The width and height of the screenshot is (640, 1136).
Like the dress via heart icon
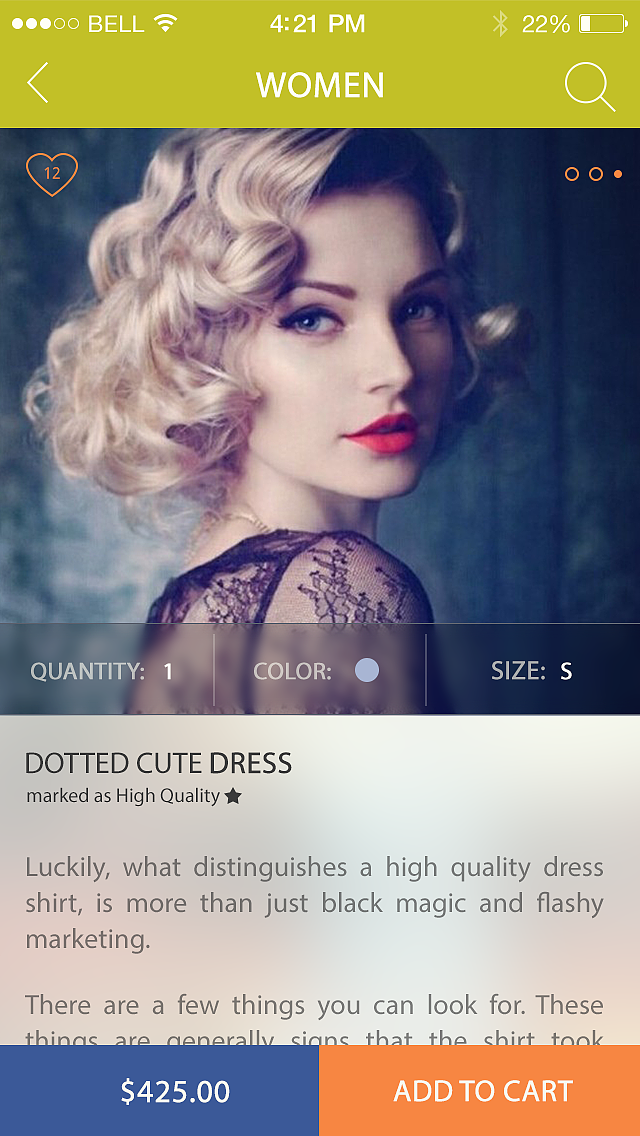pos(51,174)
